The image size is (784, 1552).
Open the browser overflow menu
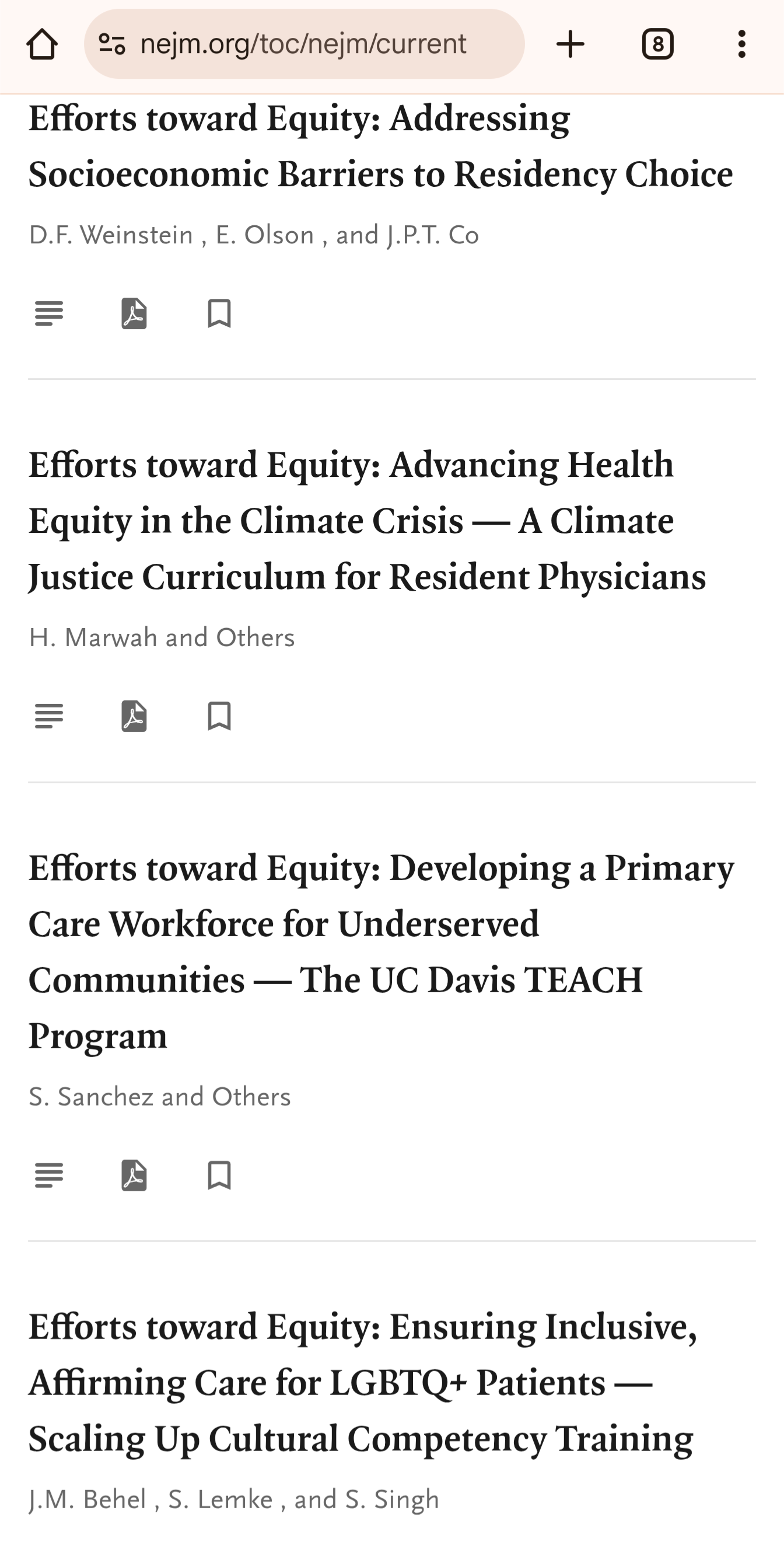point(742,44)
